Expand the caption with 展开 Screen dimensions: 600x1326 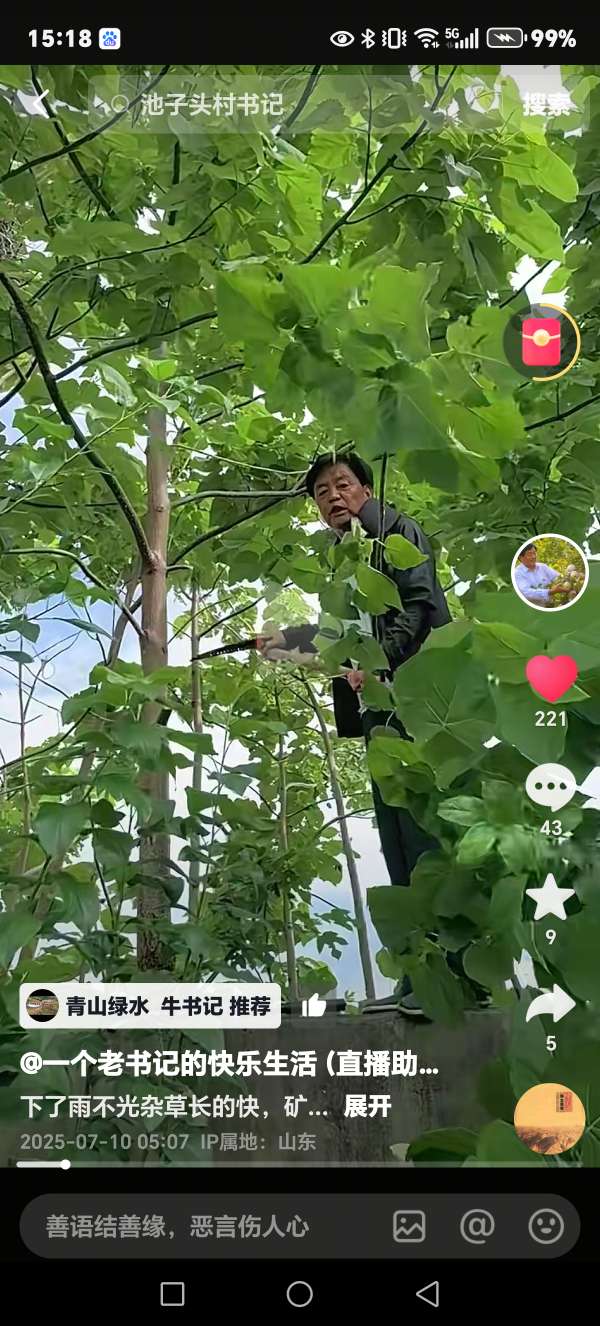pyautogui.click(x=367, y=1107)
